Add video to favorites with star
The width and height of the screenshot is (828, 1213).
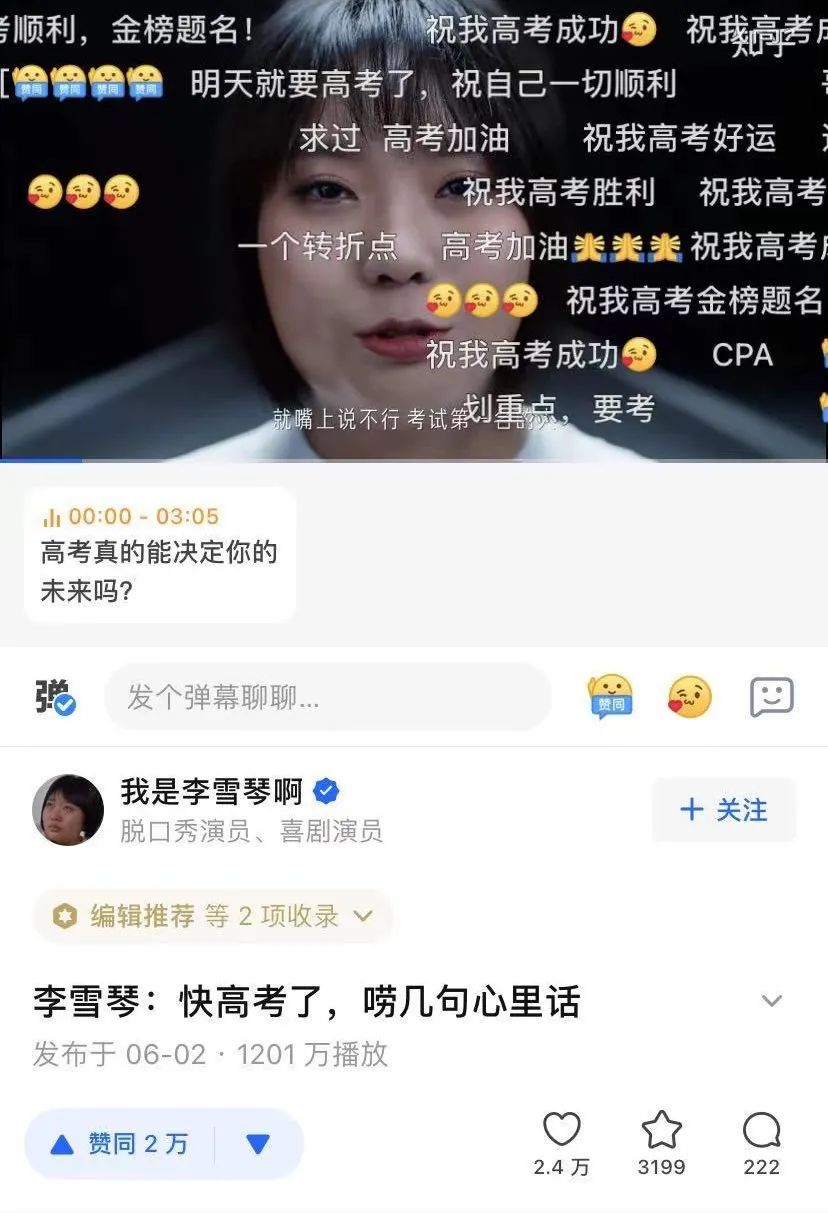tap(661, 1131)
